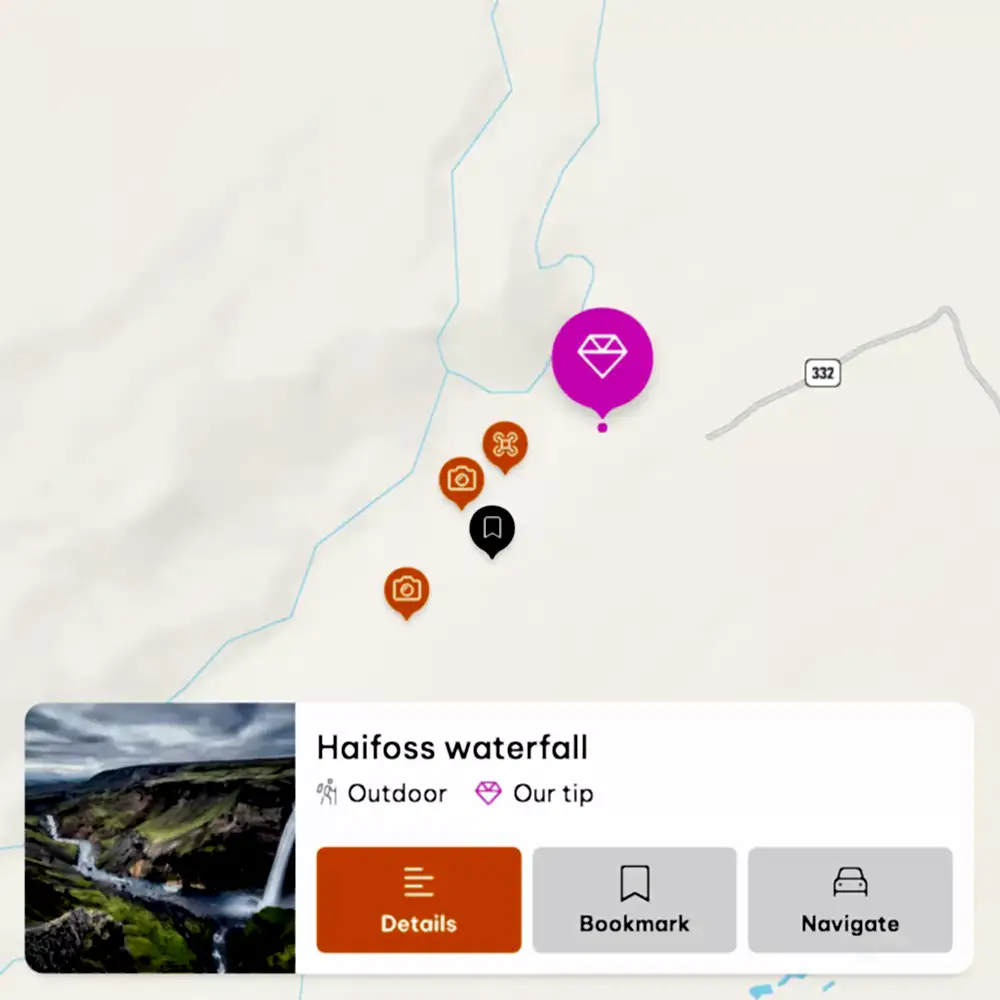
Task: Bookmark Haifoss waterfall
Action: pyautogui.click(x=634, y=900)
